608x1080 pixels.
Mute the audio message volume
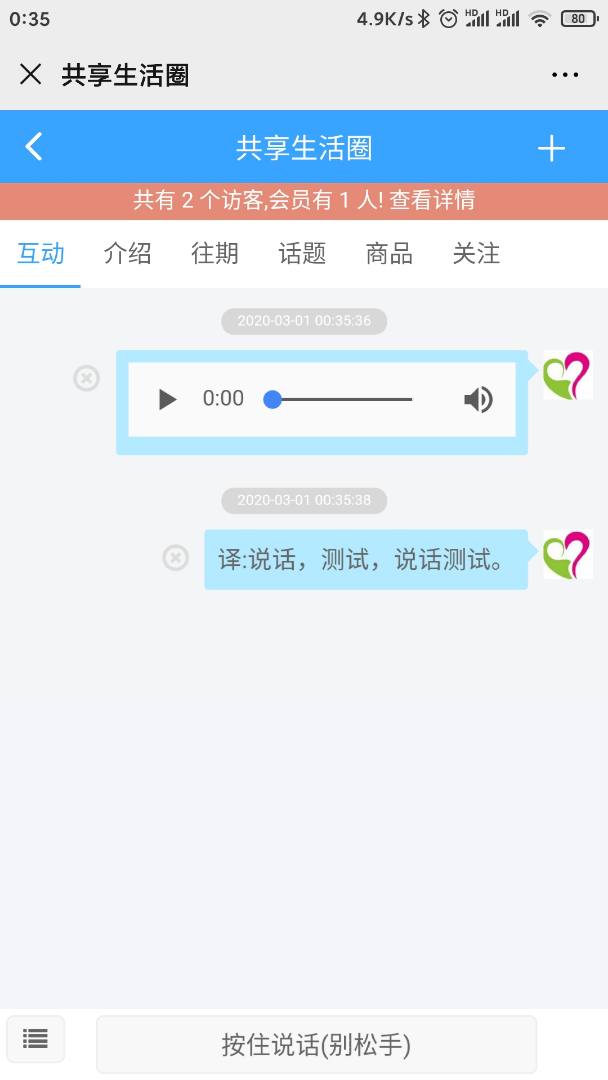[478, 400]
